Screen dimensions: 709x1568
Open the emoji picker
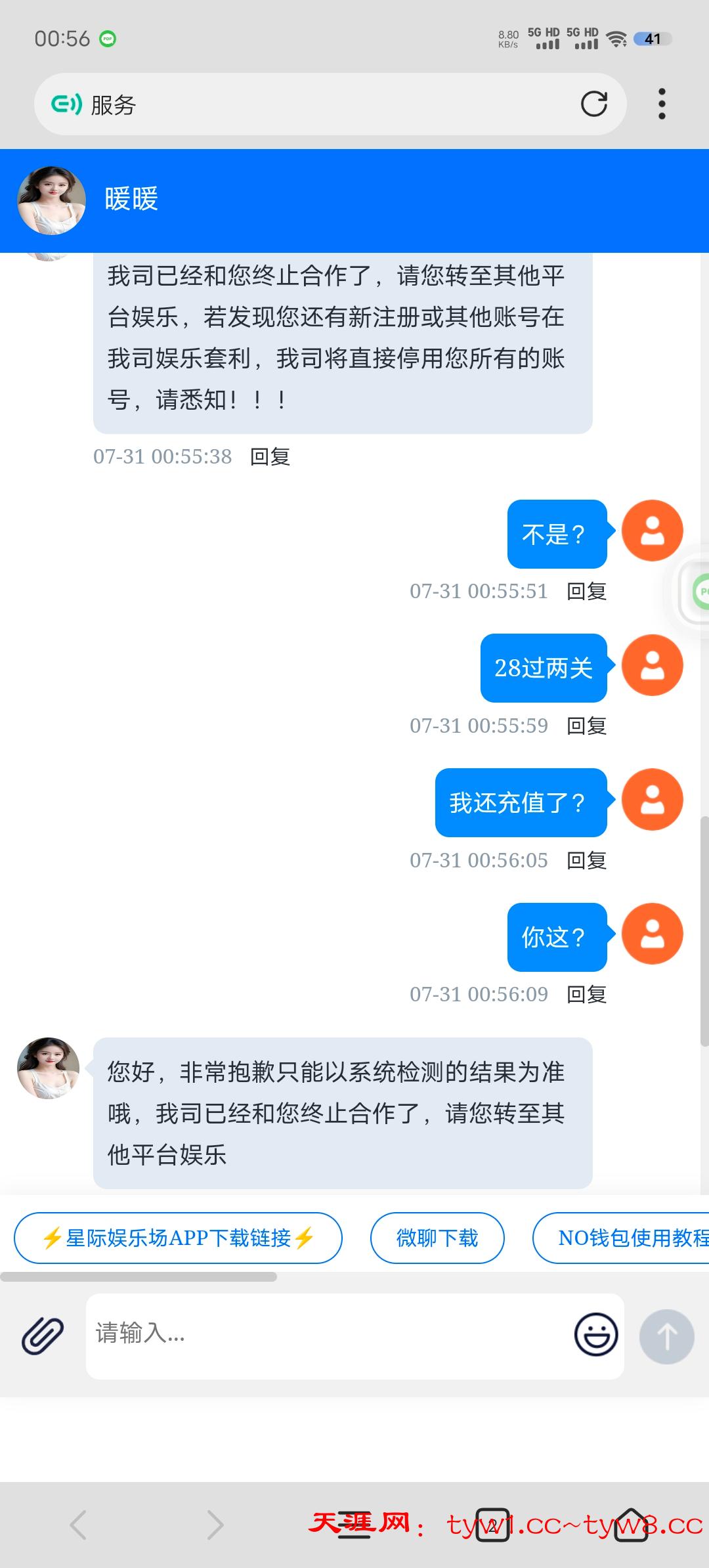coord(596,1336)
